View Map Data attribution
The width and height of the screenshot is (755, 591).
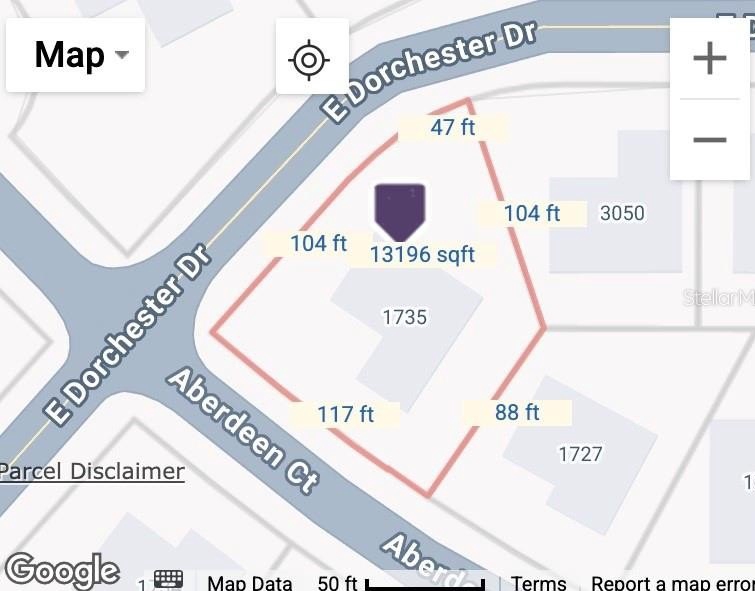coord(250,582)
